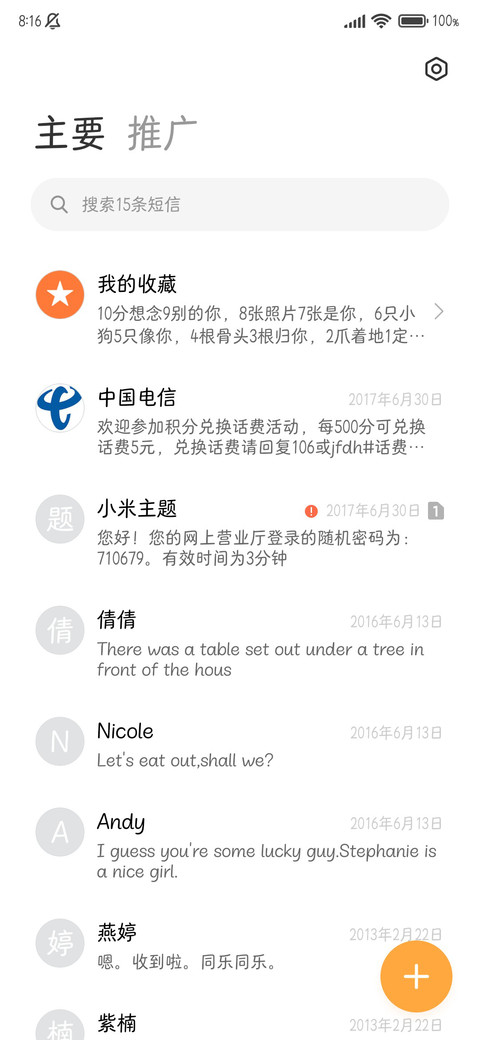Switch to the 推广 tab

pos(162,133)
